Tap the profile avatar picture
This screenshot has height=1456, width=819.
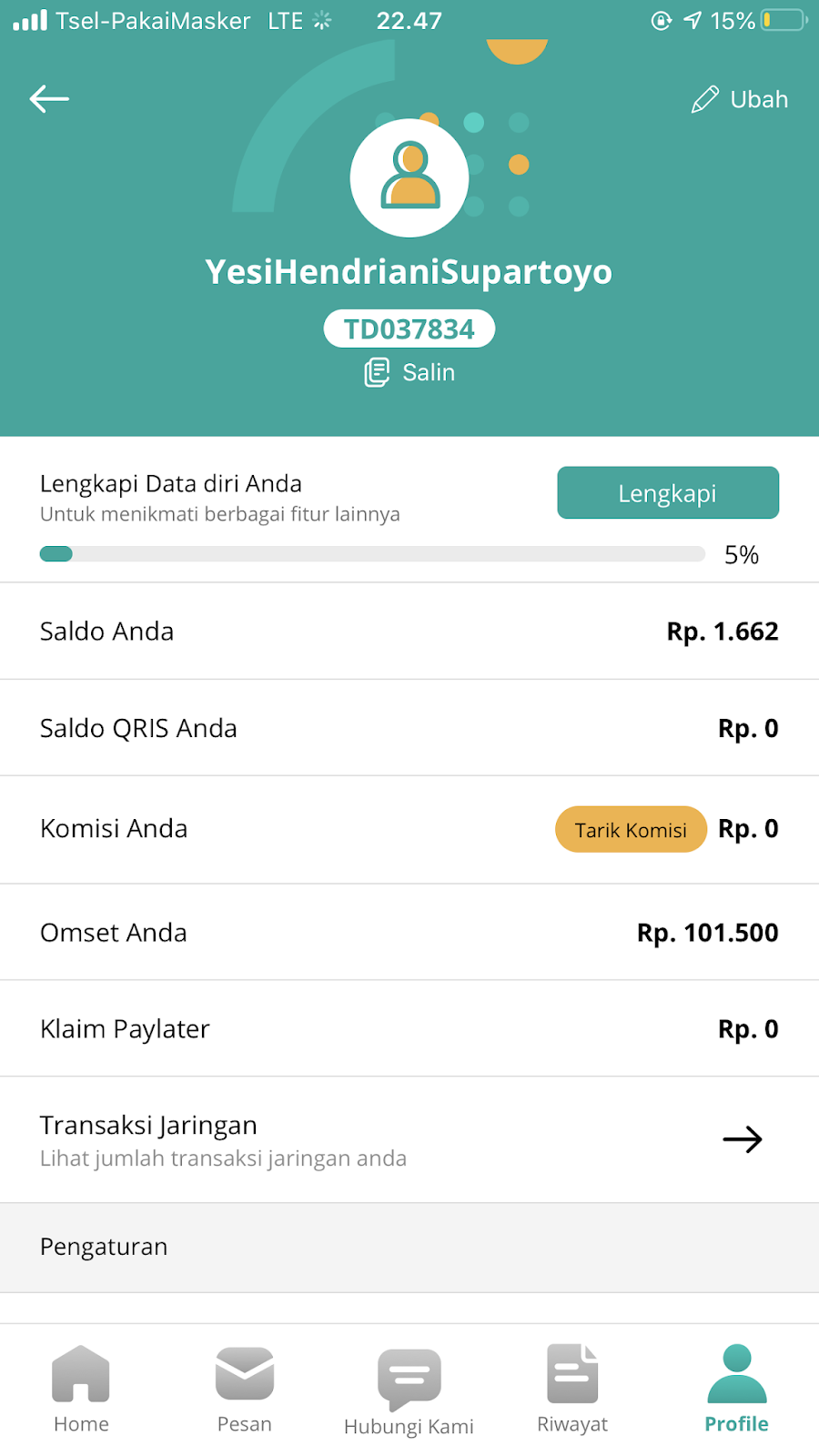[x=409, y=178]
